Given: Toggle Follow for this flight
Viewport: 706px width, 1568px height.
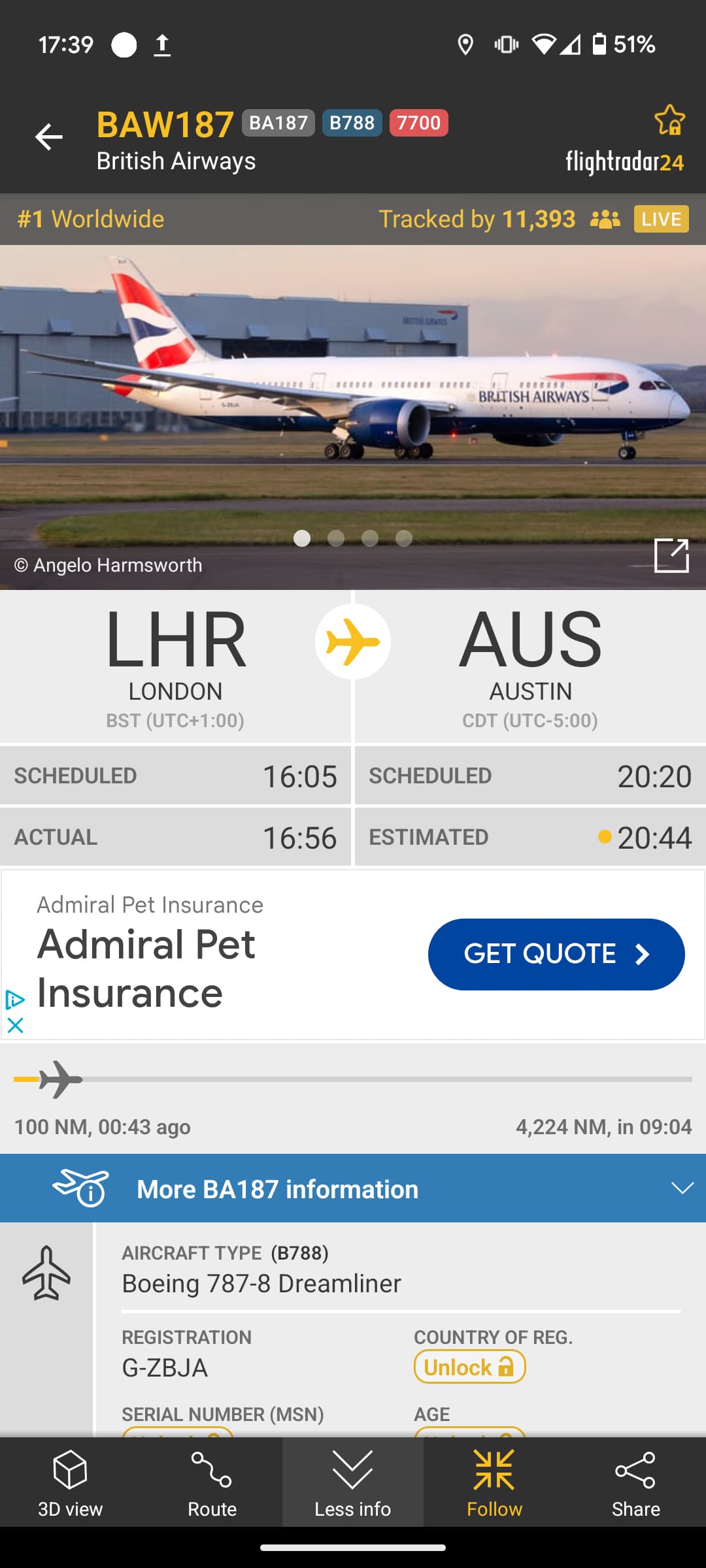Looking at the screenshot, I should (x=494, y=1482).
